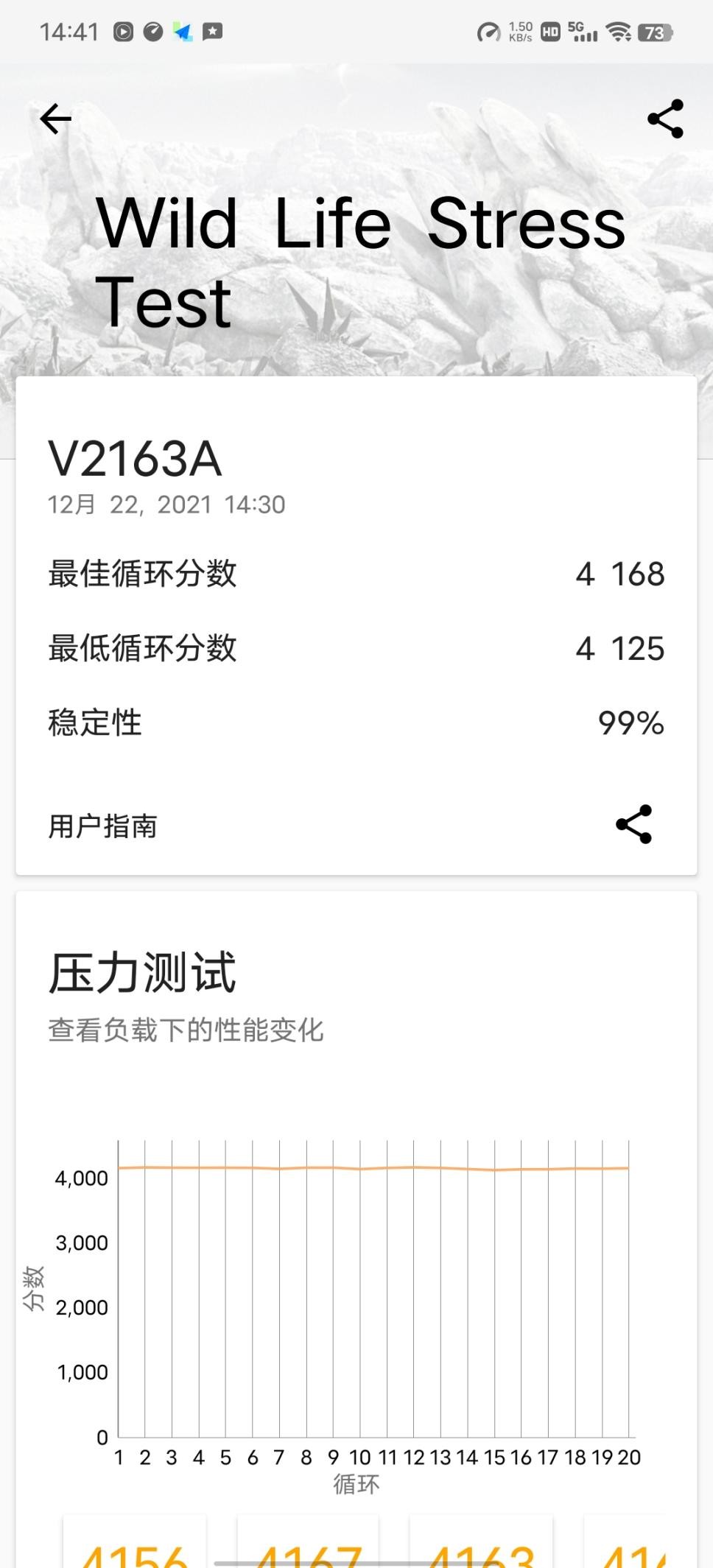
Task: Go back using the top-left arrow
Action: (56, 119)
